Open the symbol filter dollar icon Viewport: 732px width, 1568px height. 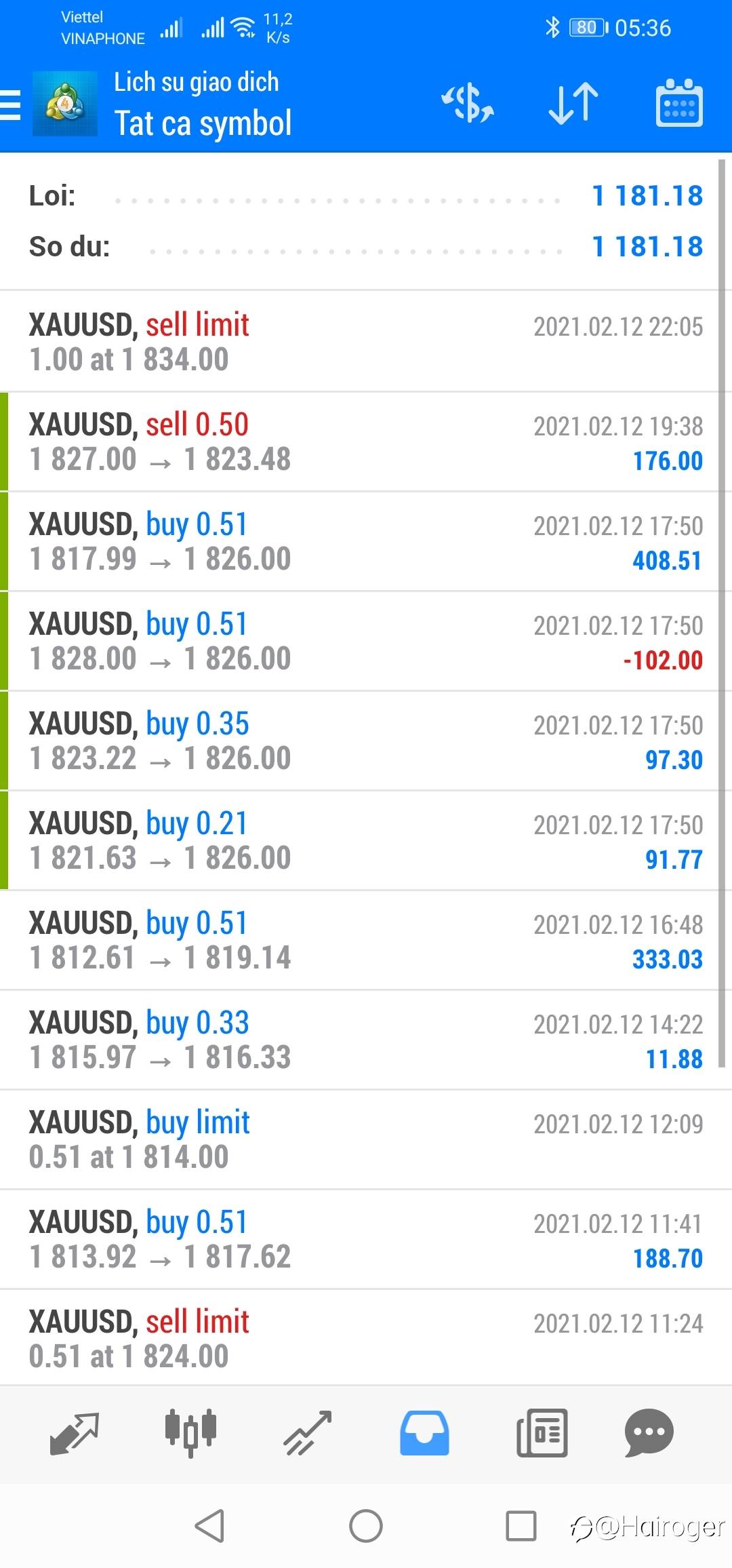coord(468,104)
